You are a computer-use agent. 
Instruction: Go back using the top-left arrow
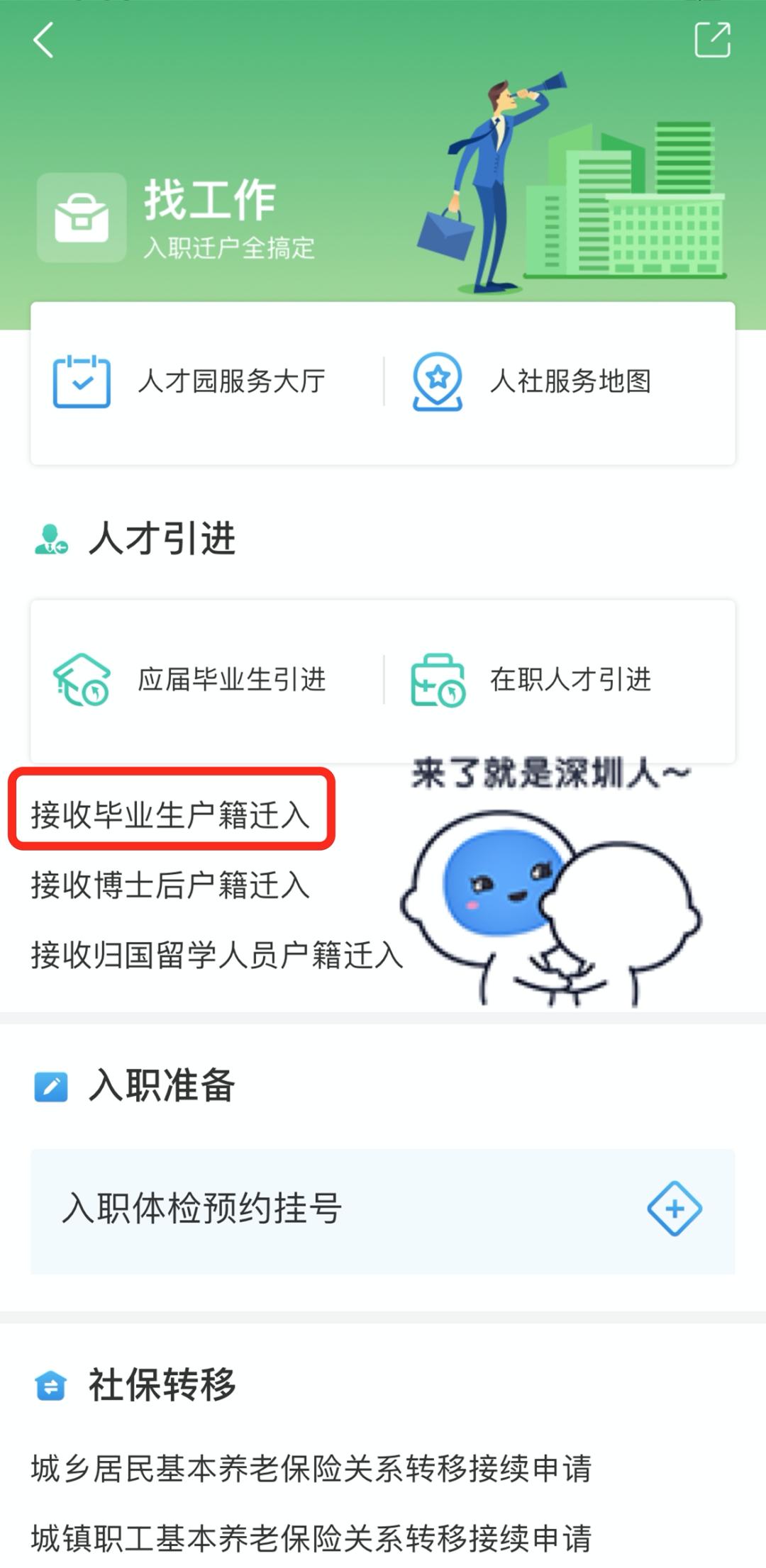[44, 40]
